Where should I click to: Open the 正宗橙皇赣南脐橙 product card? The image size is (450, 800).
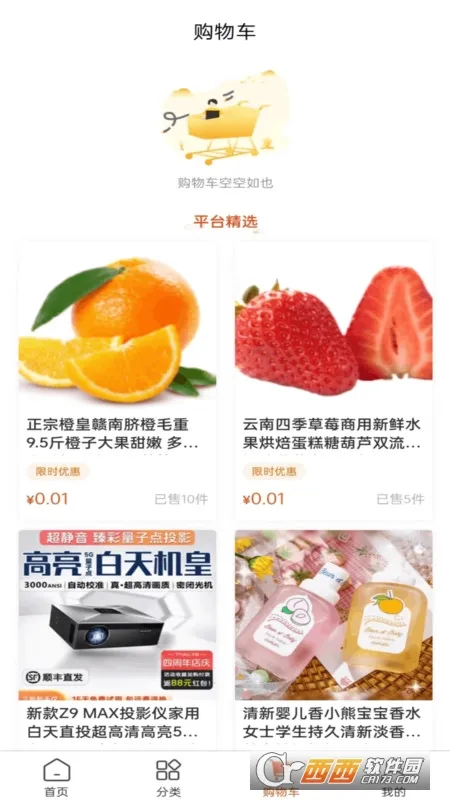[117, 381]
